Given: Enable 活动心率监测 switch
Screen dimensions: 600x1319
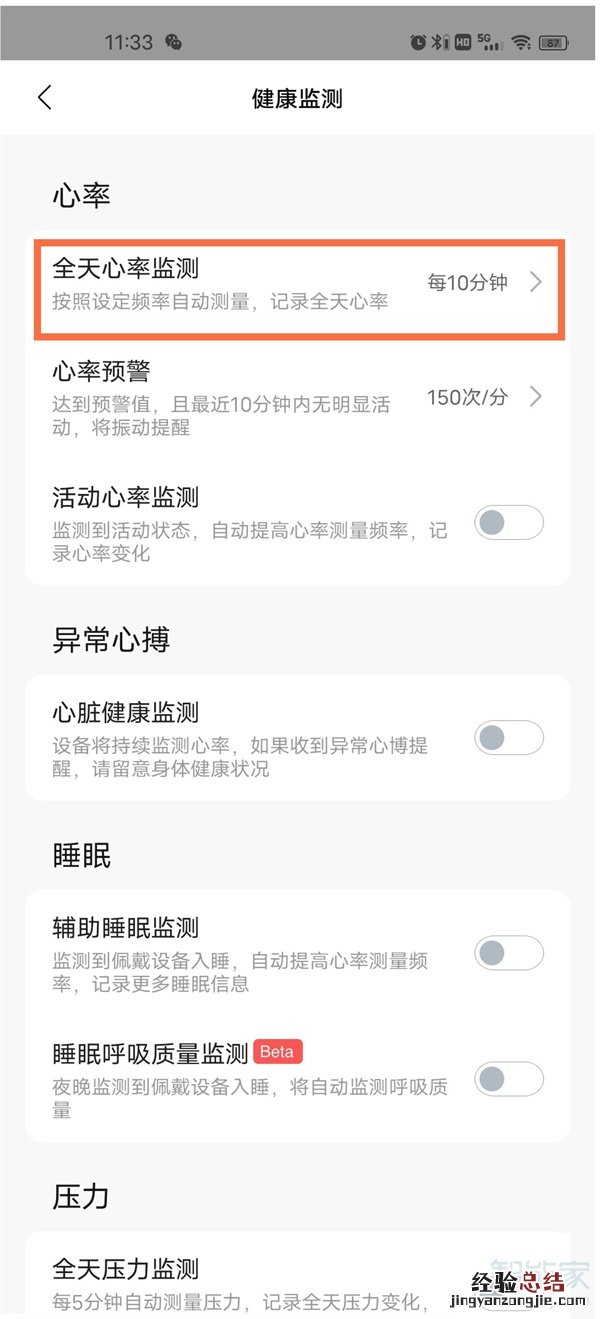Looking at the screenshot, I should 508,523.
